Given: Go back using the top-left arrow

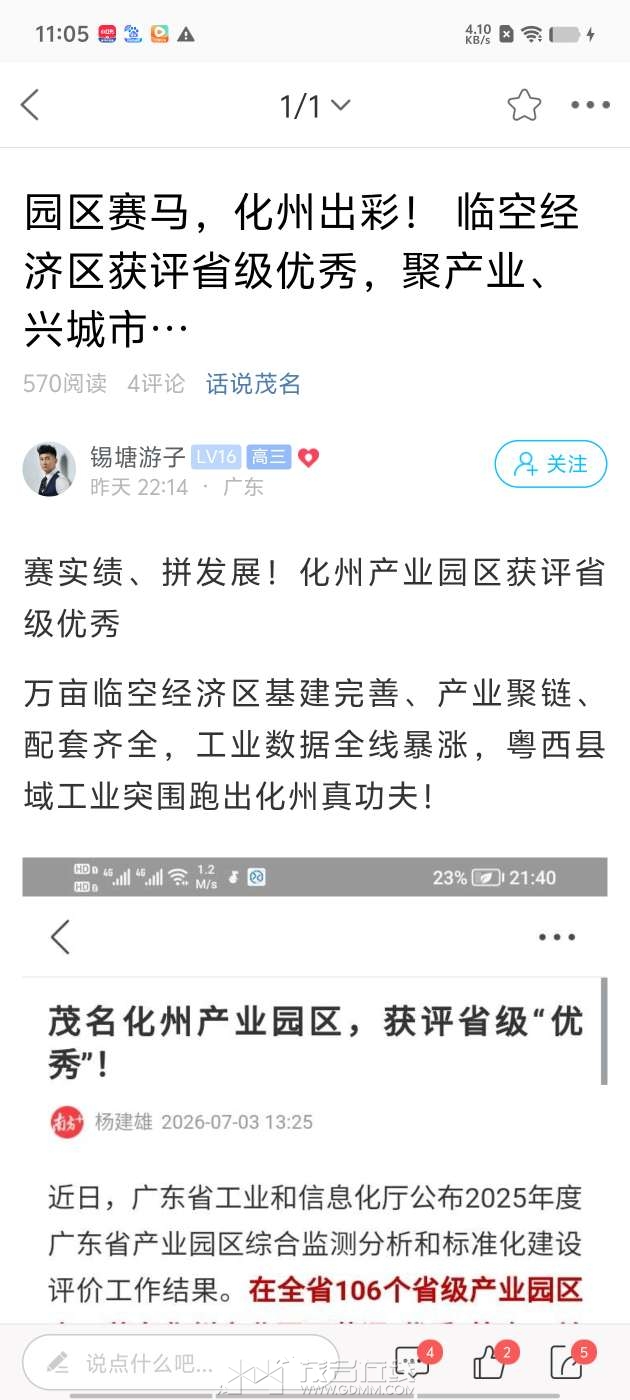Looking at the screenshot, I should [x=30, y=105].
